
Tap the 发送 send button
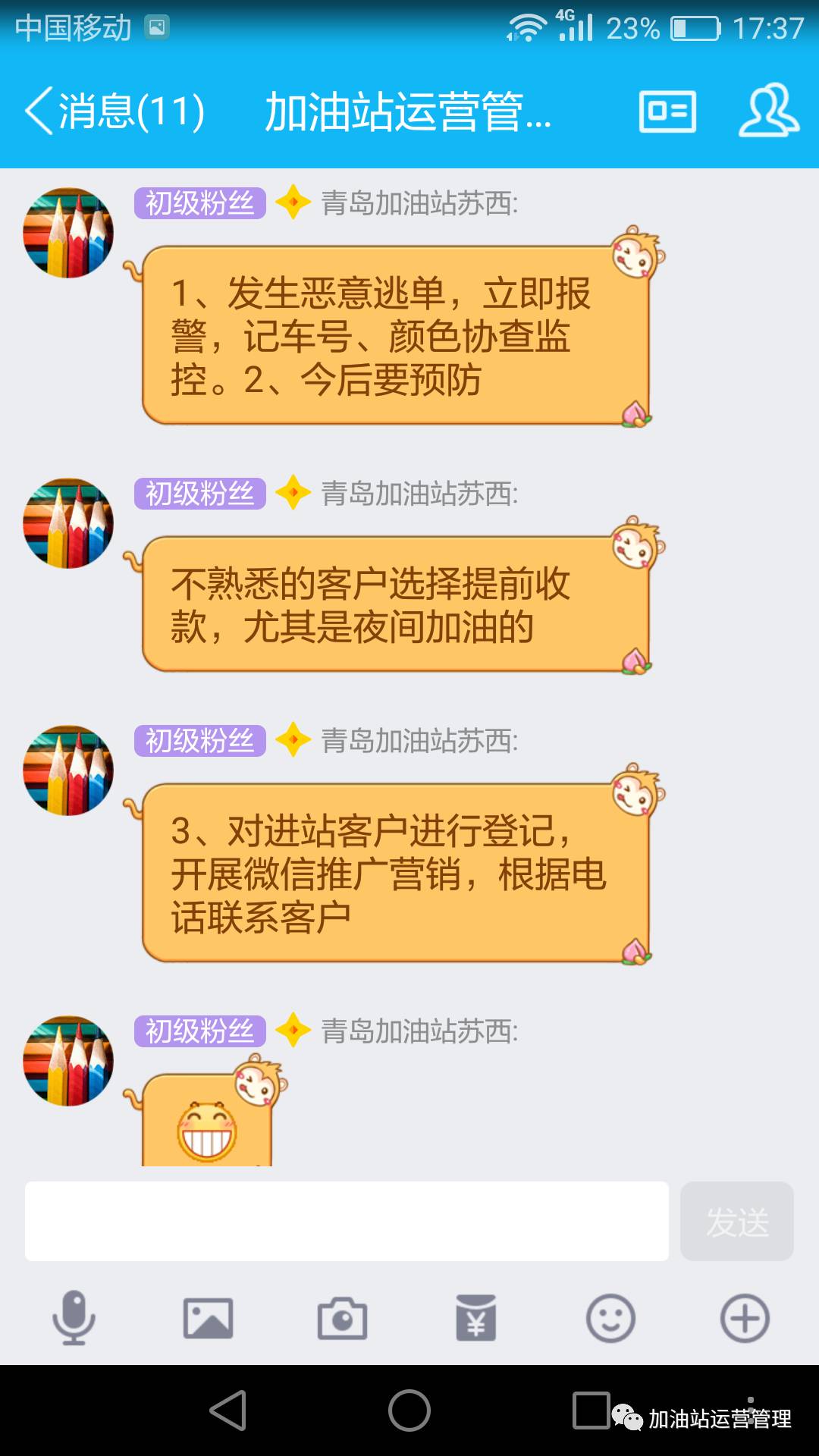pyautogui.click(x=736, y=1221)
